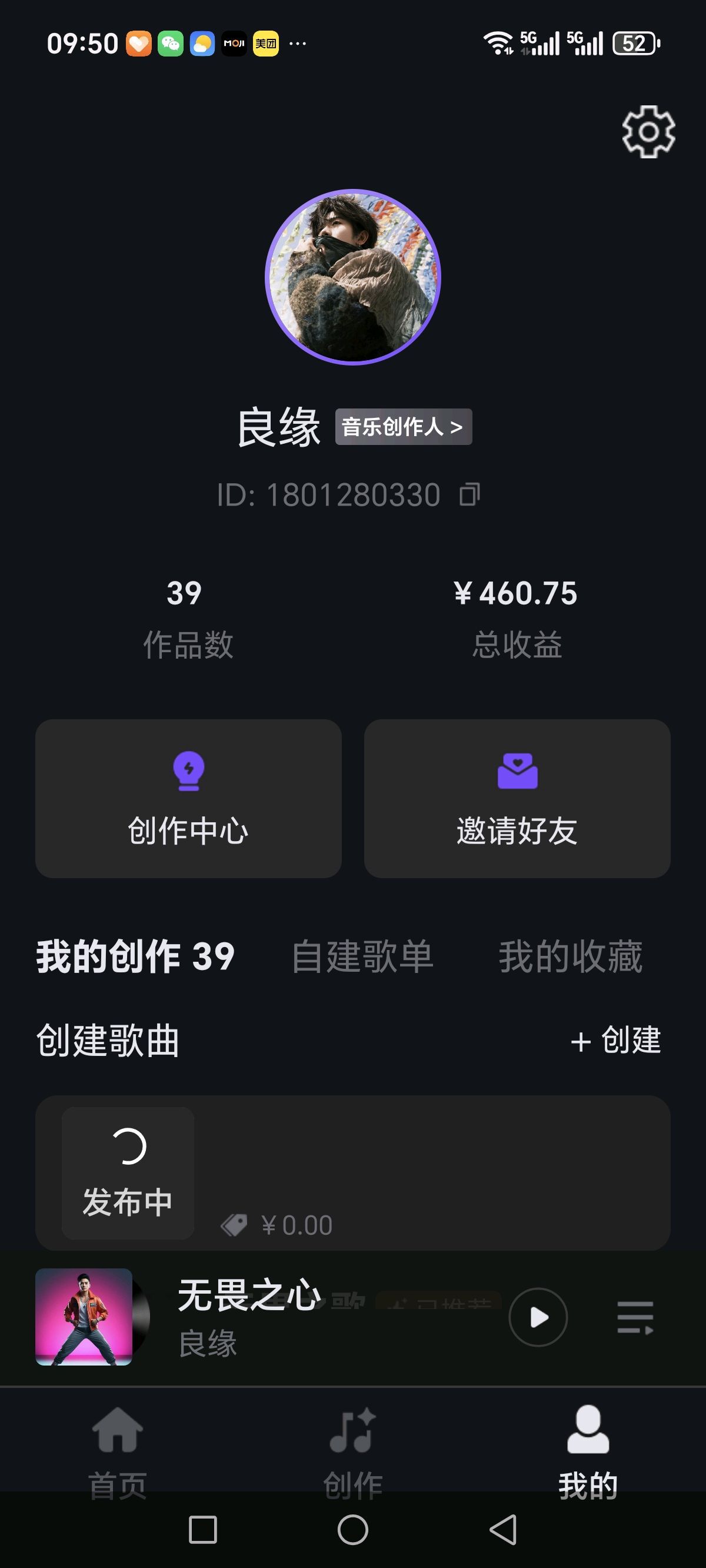Open the 无畏之心 cover in mini player
Viewport: 706px width, 1568px height.
[x=85, y=1317]
